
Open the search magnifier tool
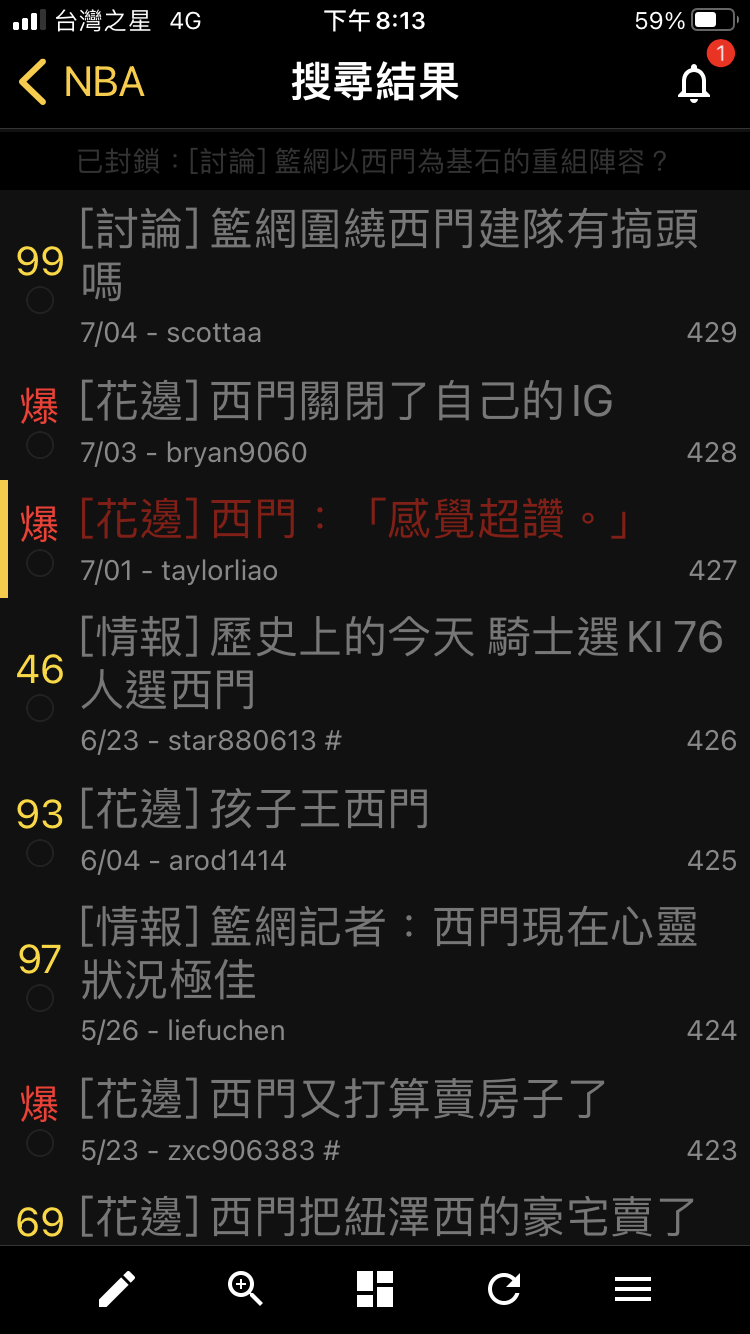click(245, 1289)
